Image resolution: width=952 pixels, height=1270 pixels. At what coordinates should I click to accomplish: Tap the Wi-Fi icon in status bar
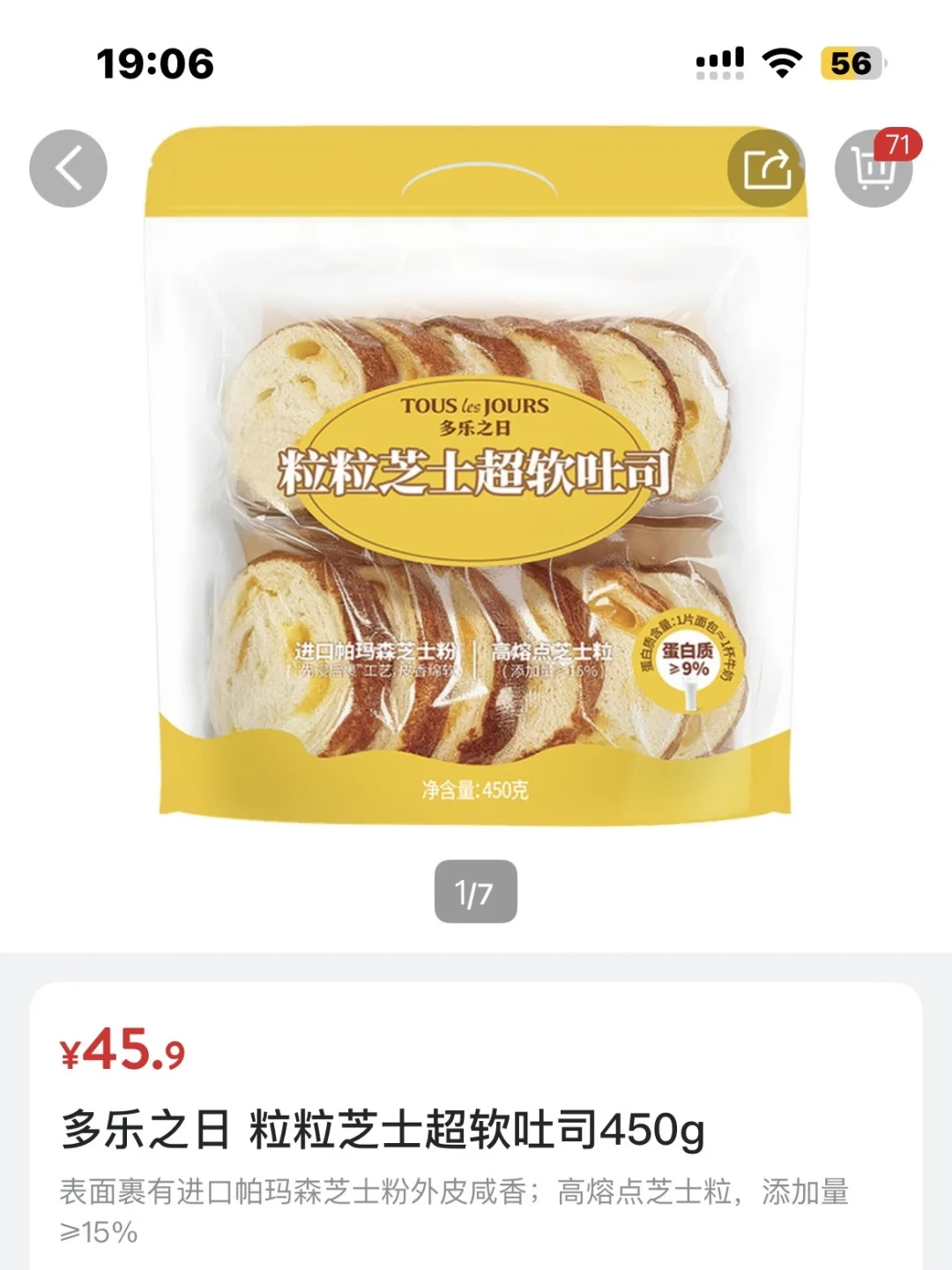click(x=783, y=62)
